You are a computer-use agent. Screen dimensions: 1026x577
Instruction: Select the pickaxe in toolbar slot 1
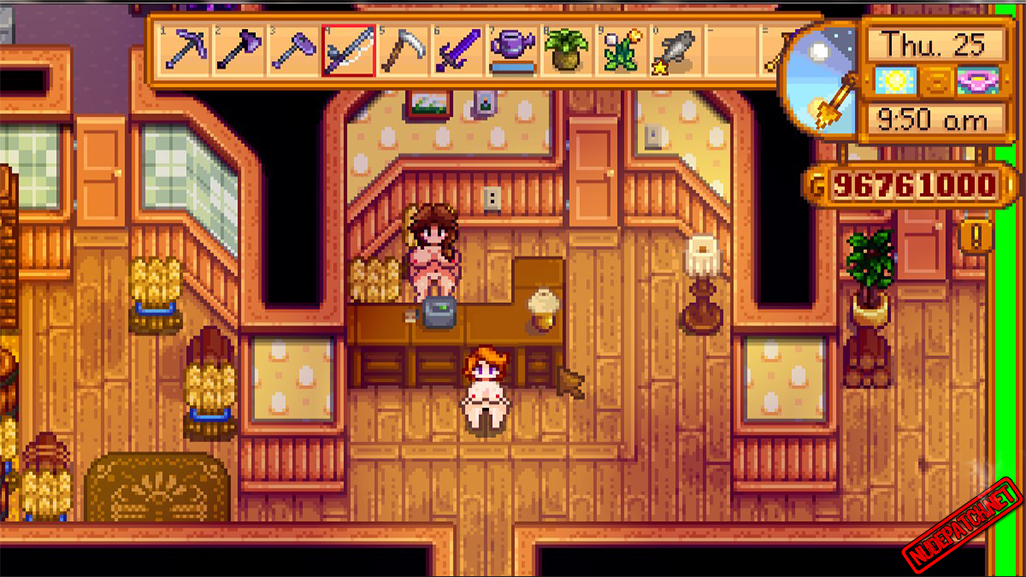pos(186,50)
